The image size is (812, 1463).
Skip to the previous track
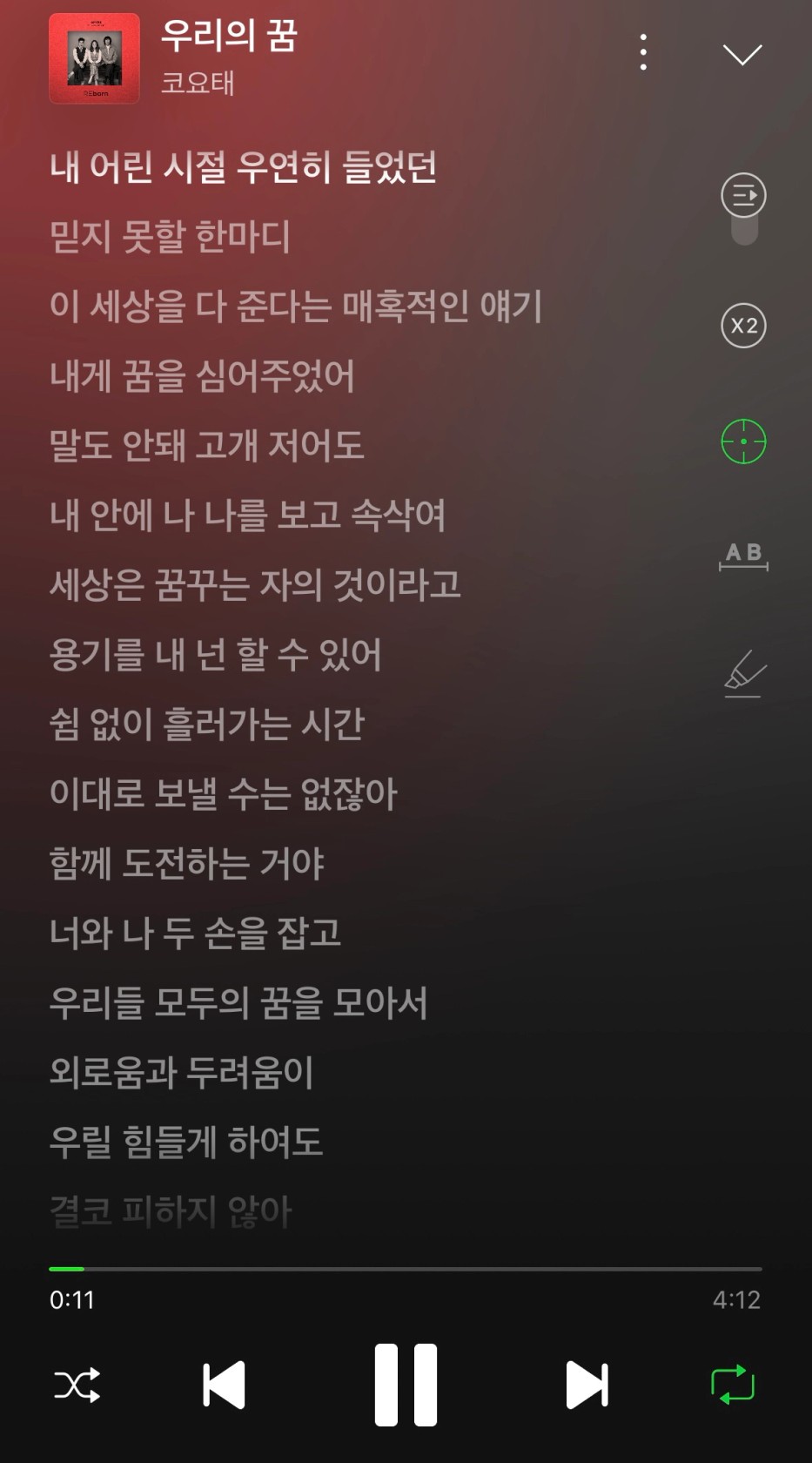[x=225, y=1385]
